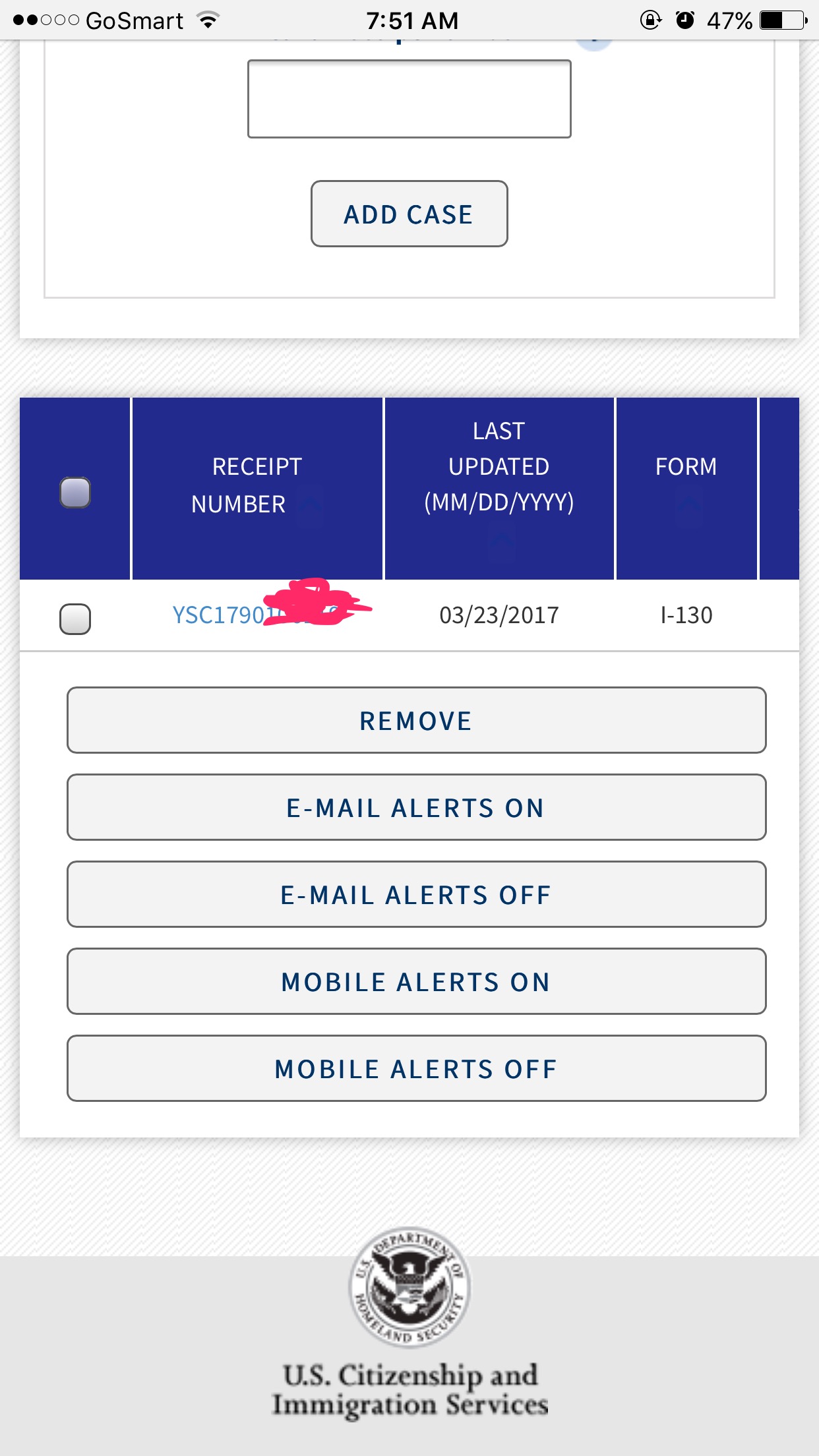Sort by Form column
This screenshot has height=1456, width=819.
(x=689, y=506)
